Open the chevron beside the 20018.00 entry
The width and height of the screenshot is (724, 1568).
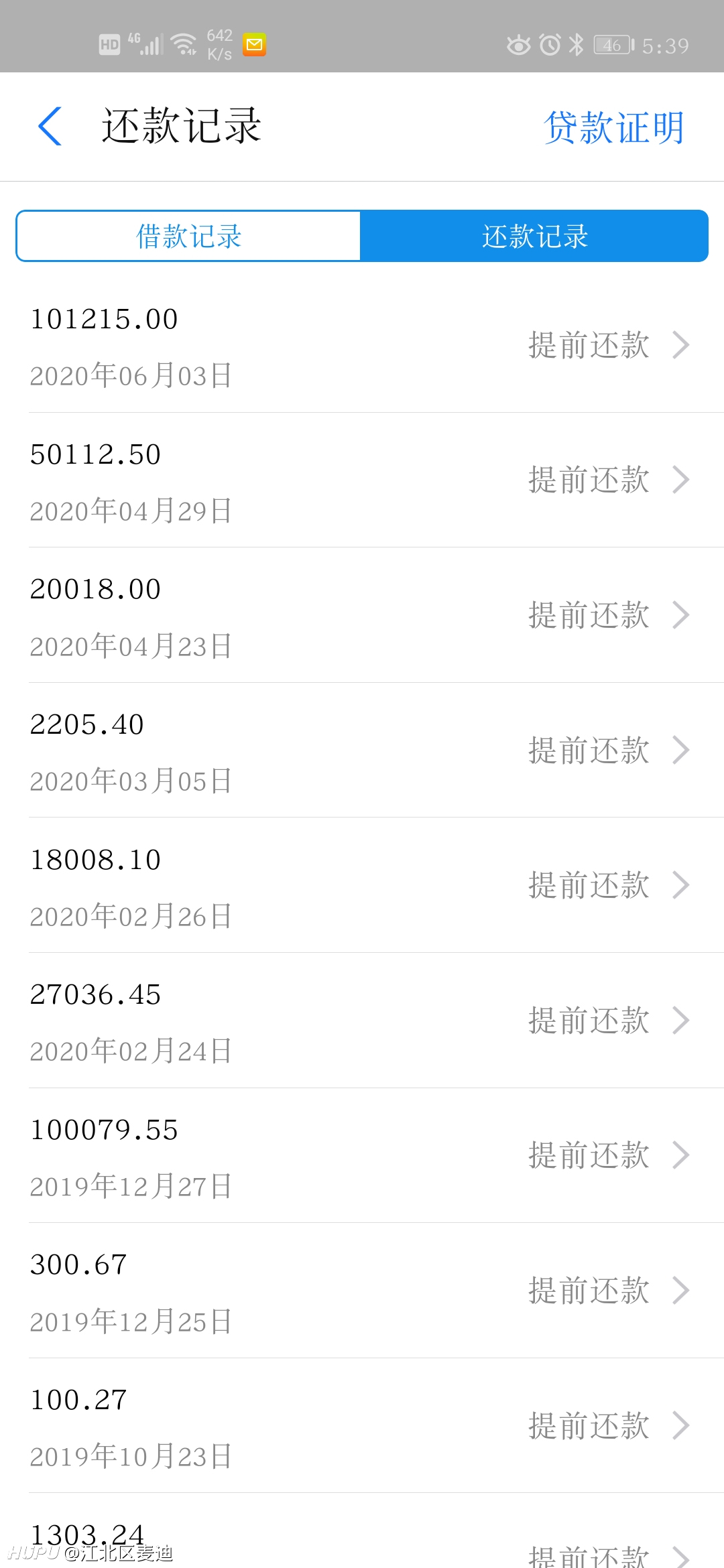(x=682, y=615)
